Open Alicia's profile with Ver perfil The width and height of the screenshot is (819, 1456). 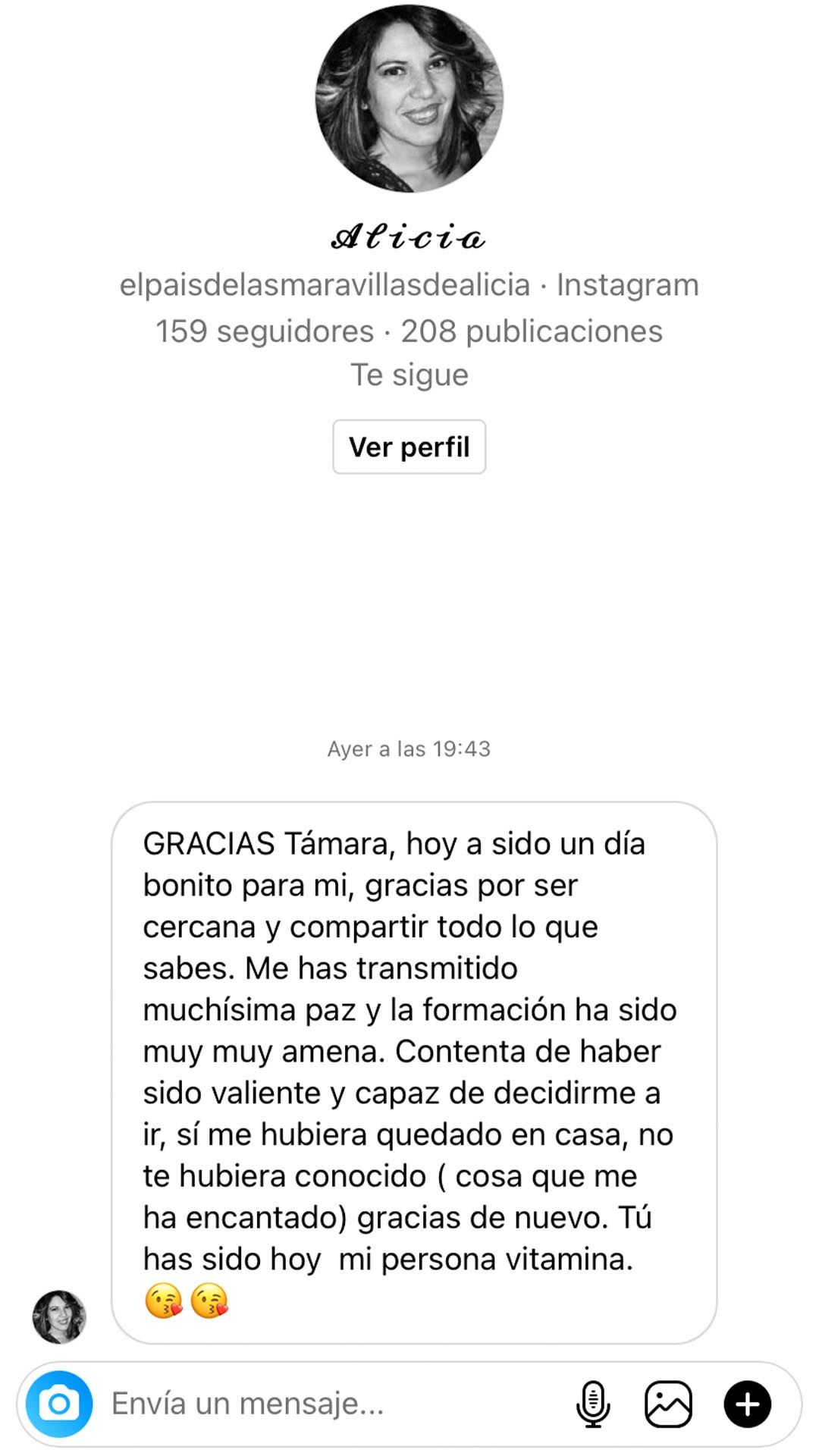click(409, 447)
